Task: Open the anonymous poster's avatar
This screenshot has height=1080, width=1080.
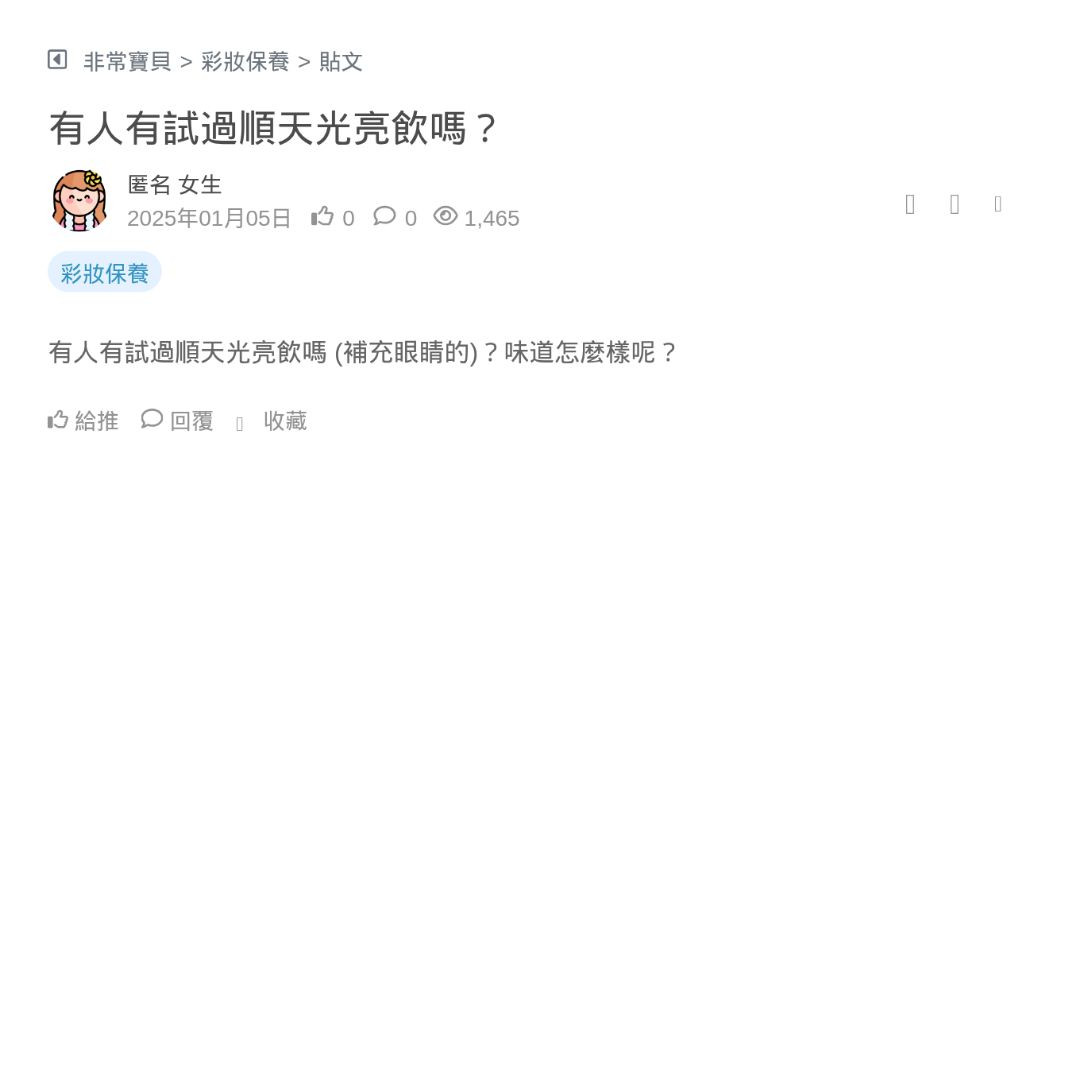Action: [x=79, y=200]
